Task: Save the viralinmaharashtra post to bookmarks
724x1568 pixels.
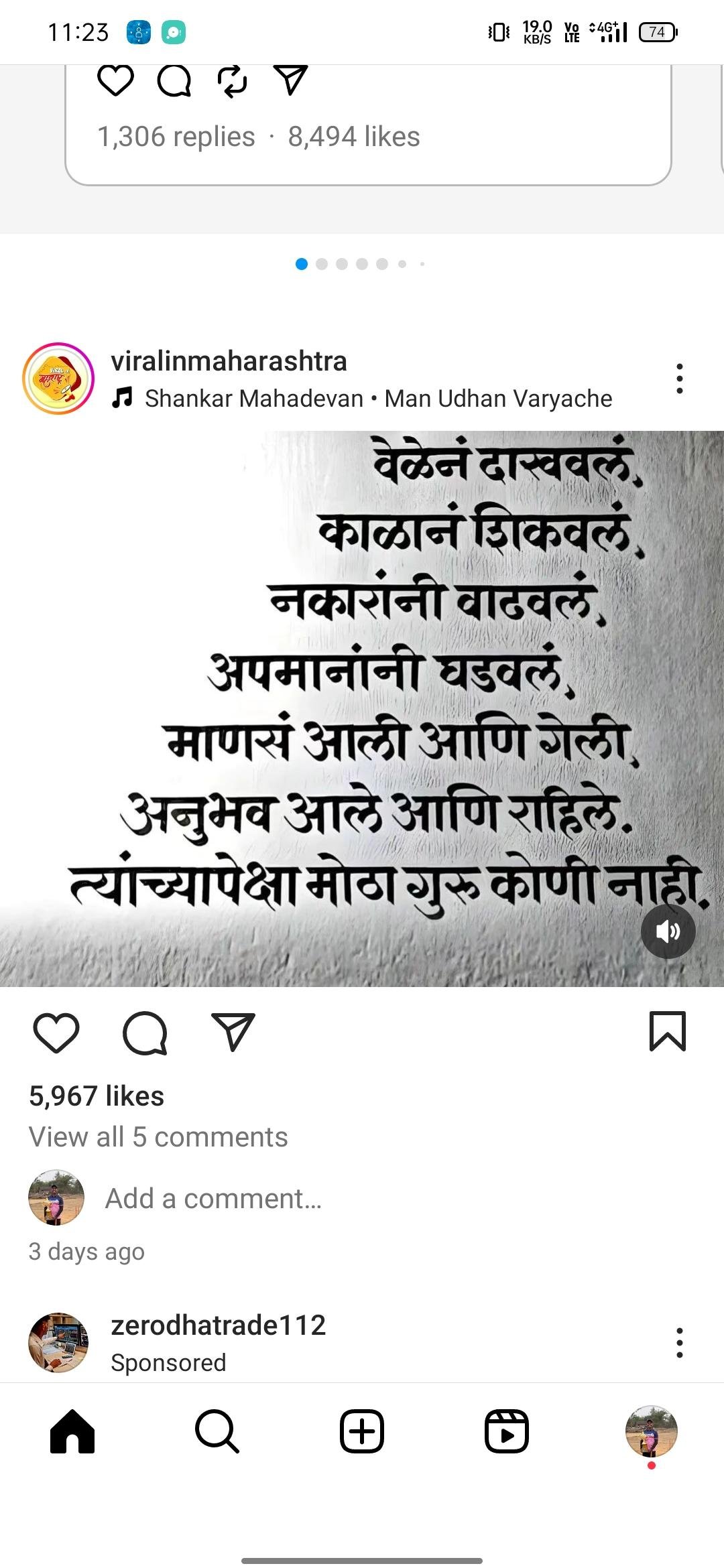Action: pyautogui.click(x=667, y=1031)
